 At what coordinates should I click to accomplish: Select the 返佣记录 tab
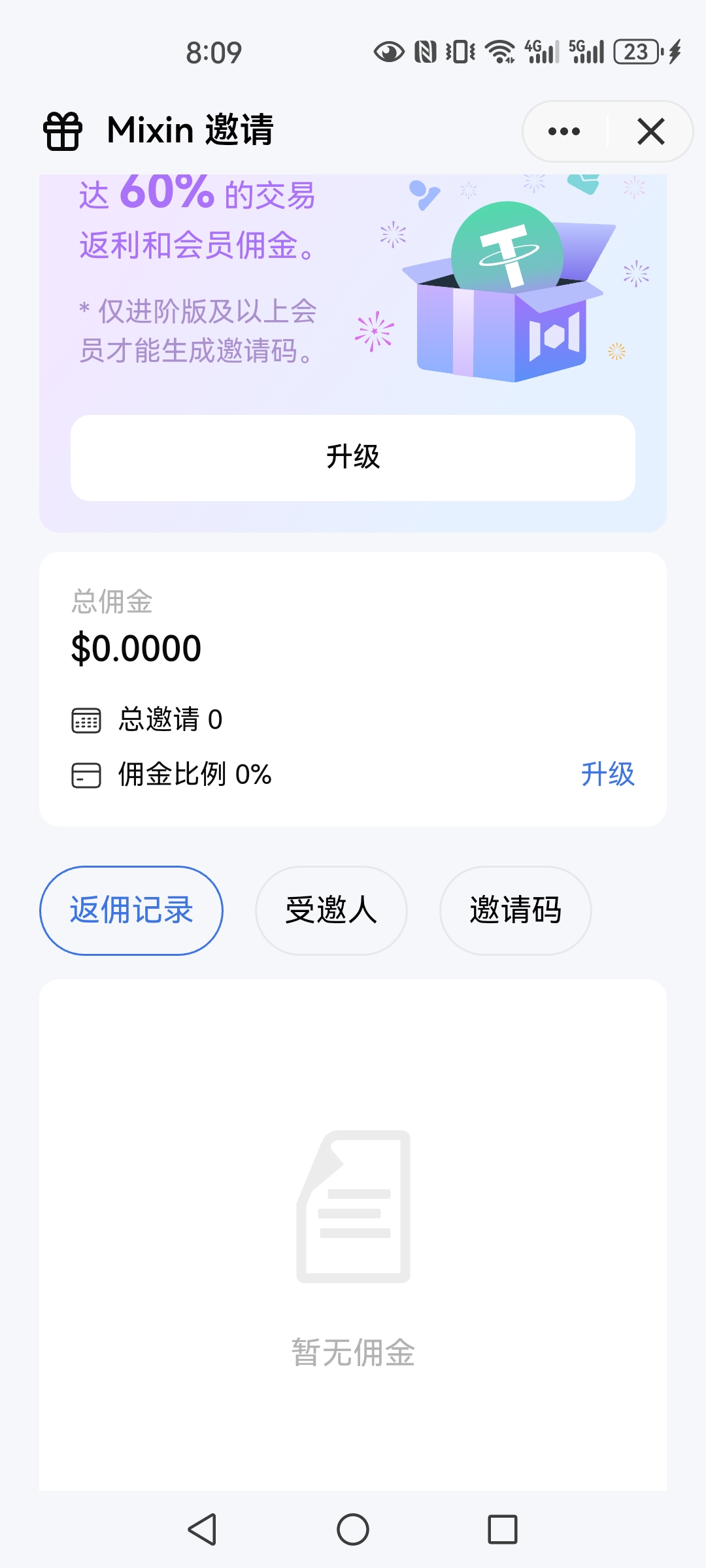point(131,910)
